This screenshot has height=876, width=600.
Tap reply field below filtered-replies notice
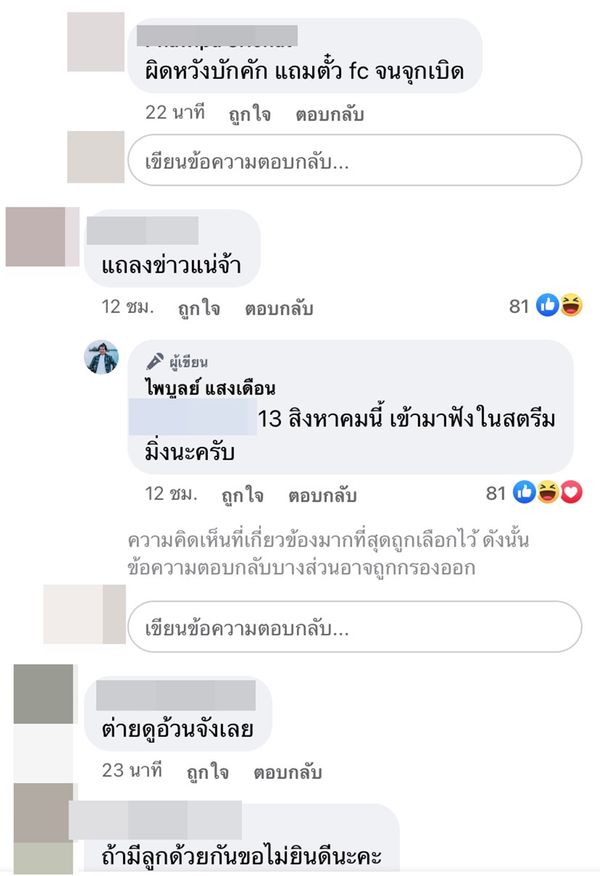(x=354, y=628)
